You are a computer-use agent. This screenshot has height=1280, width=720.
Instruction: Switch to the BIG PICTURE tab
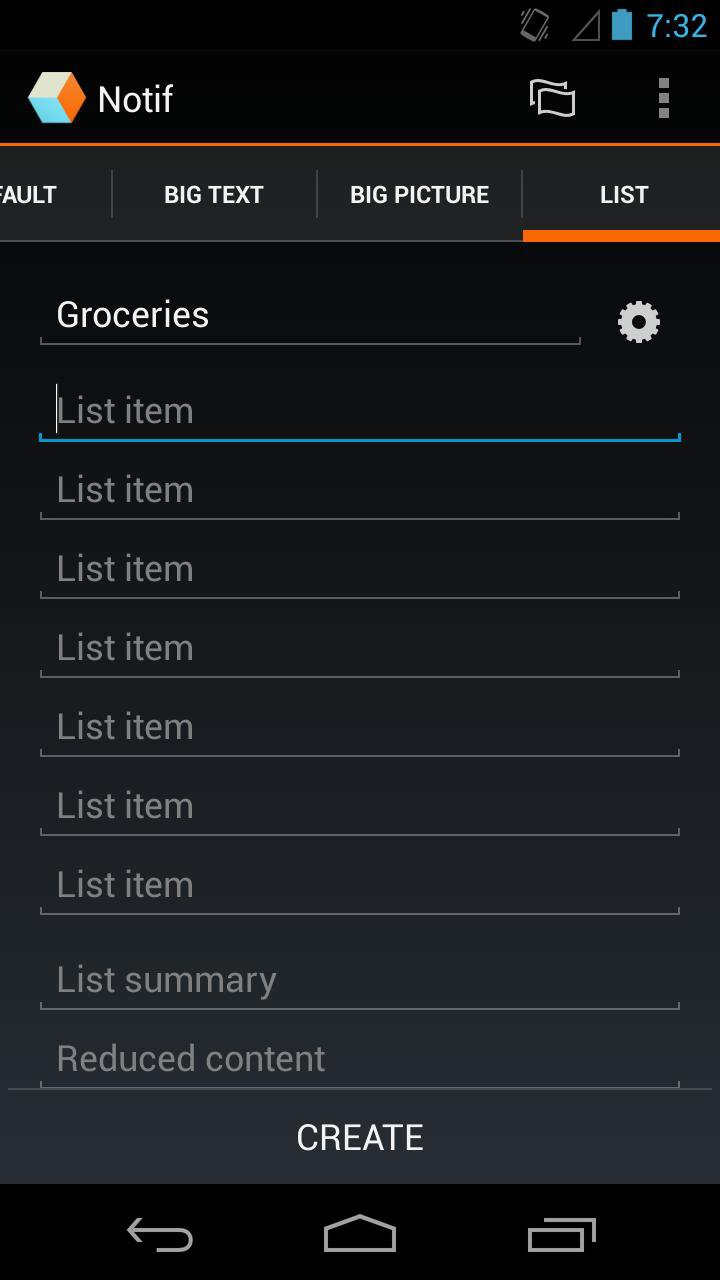point(419,194)
